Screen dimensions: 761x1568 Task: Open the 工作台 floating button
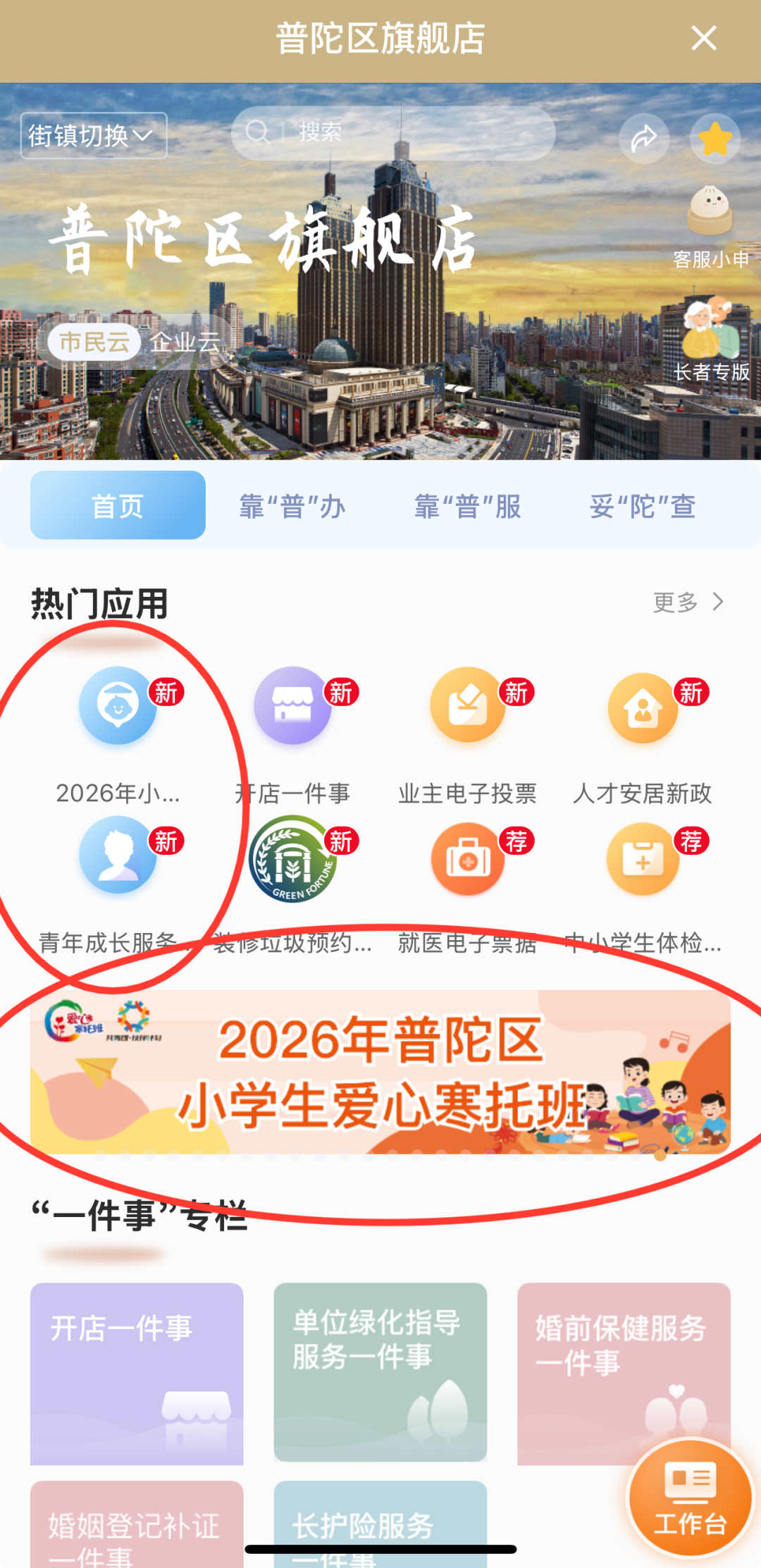pos(689,1498)
